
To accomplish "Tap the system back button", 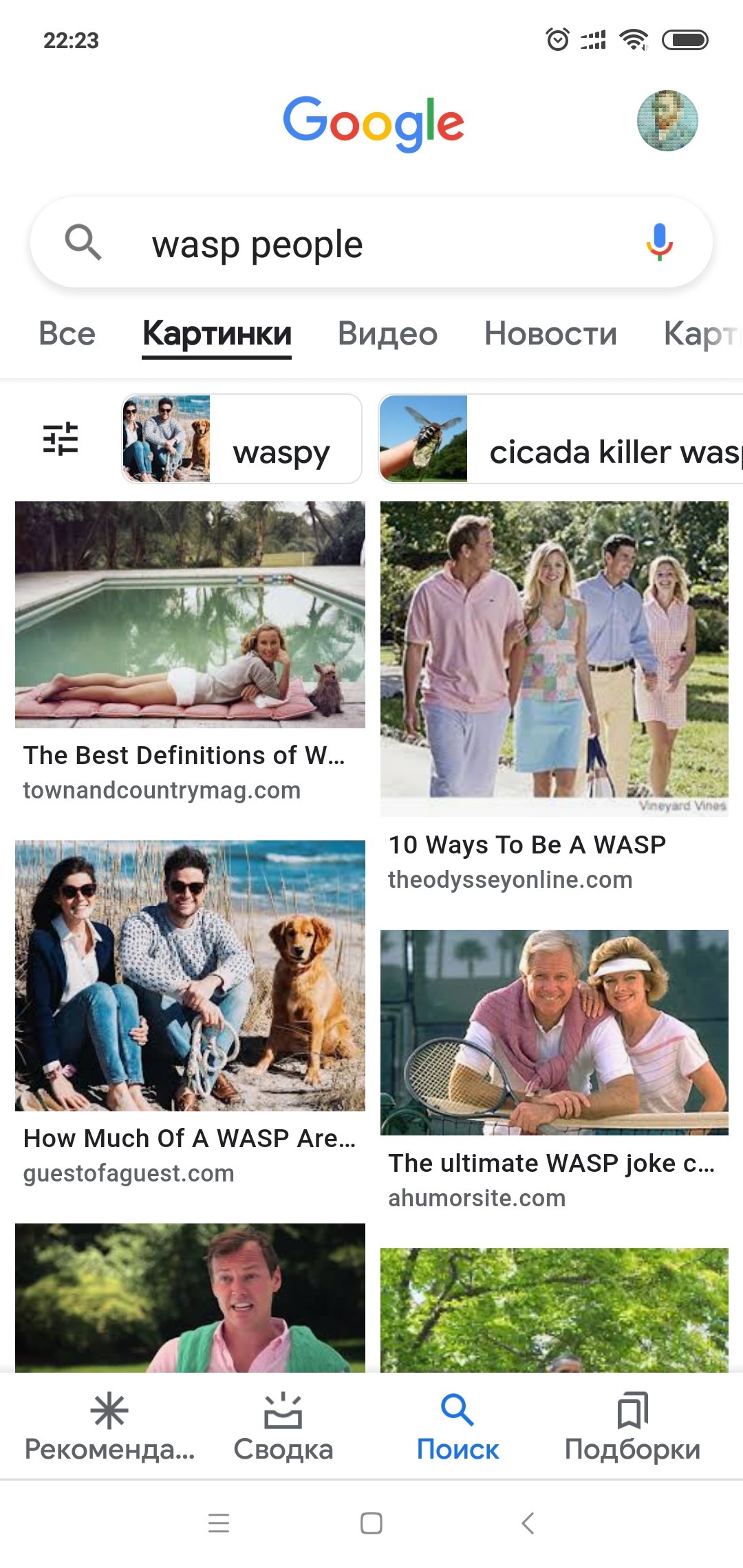I will [528, 1523].
